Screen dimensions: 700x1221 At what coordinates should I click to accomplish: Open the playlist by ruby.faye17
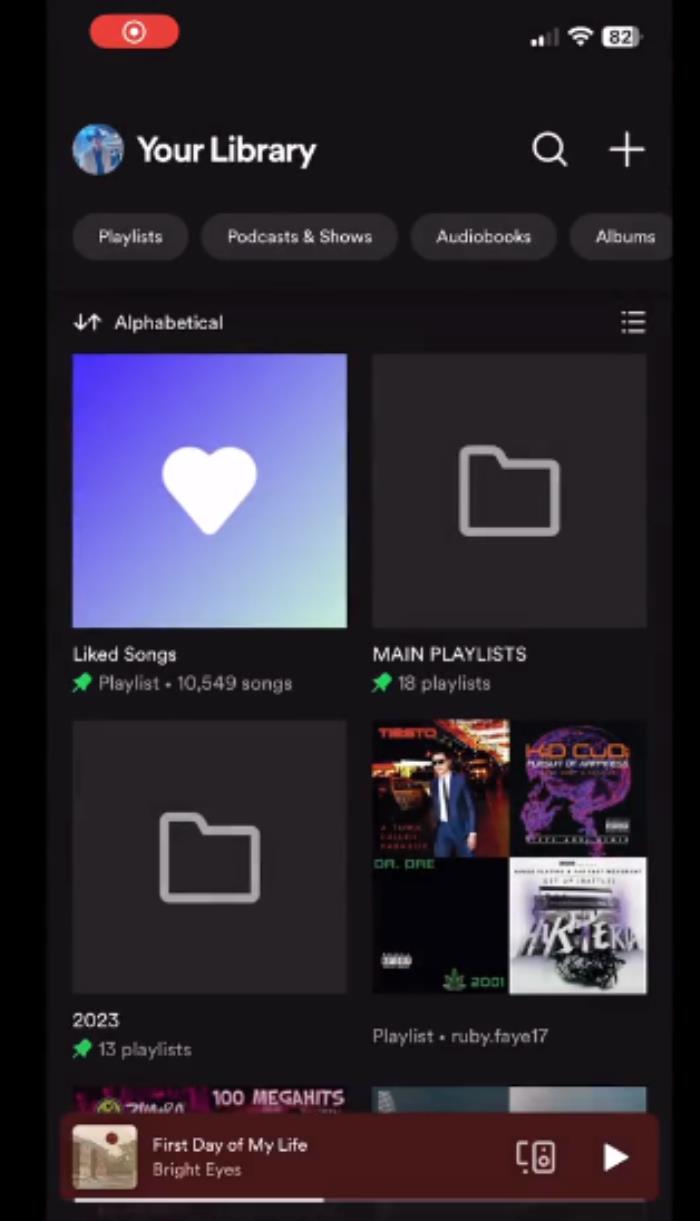(x=509, y=857)
